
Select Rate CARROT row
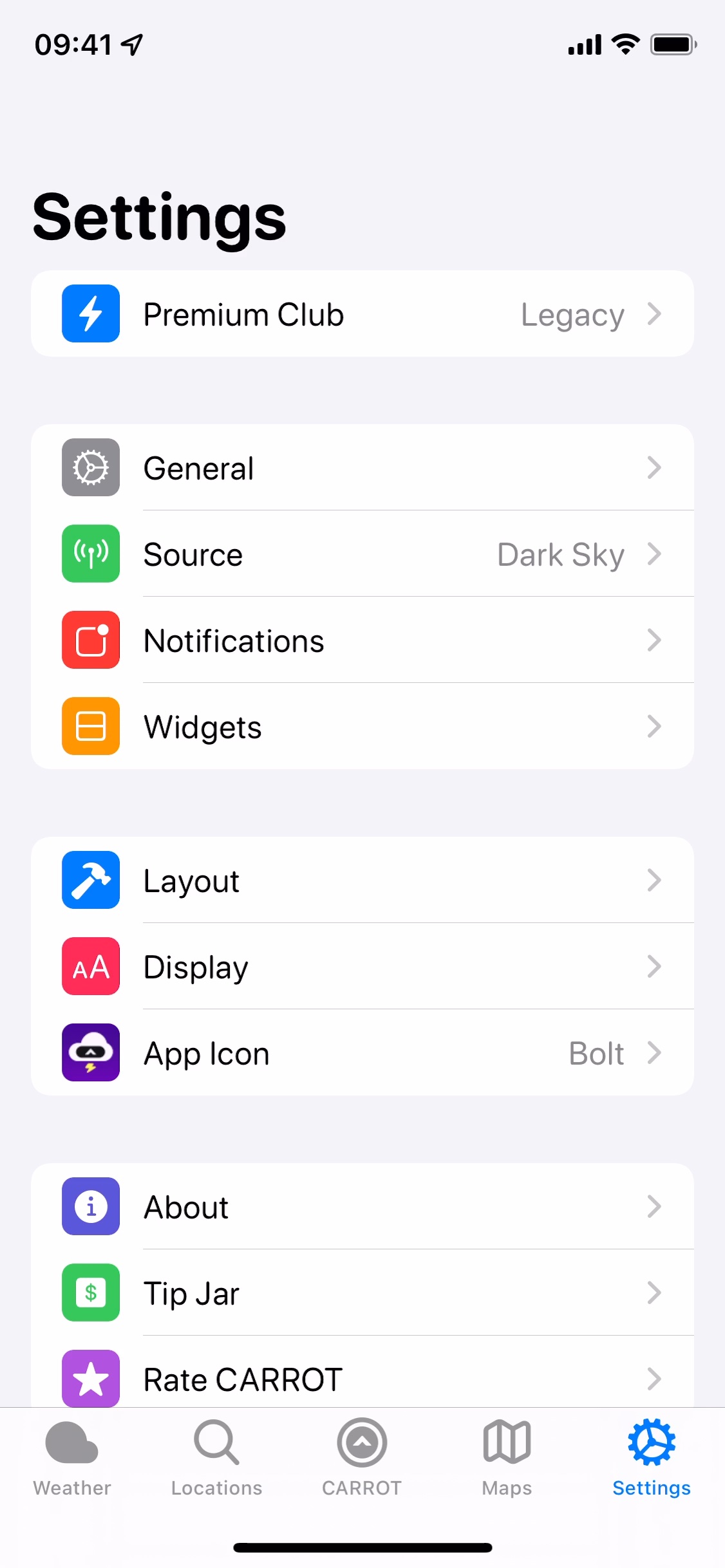362,1377
